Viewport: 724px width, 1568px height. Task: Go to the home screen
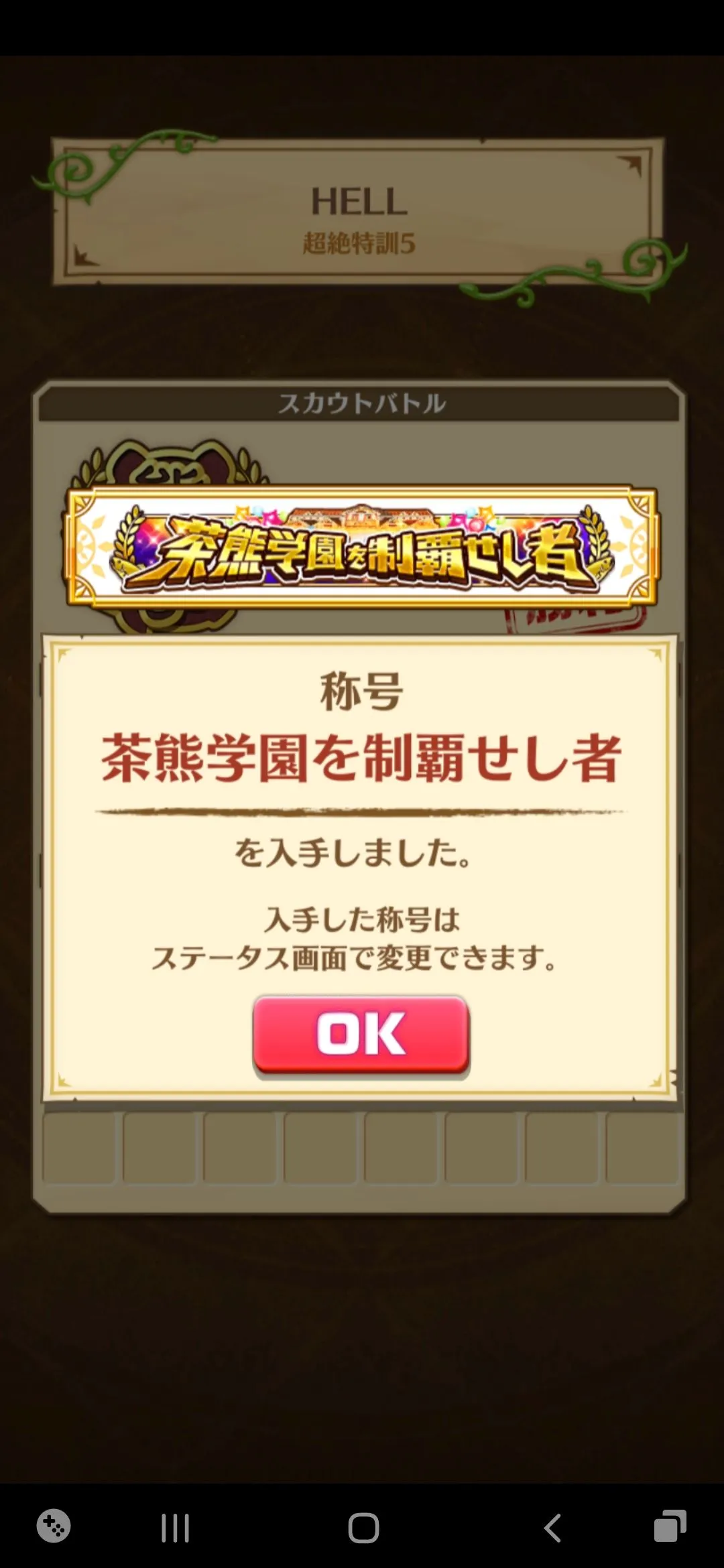(x=363, y=1528)
